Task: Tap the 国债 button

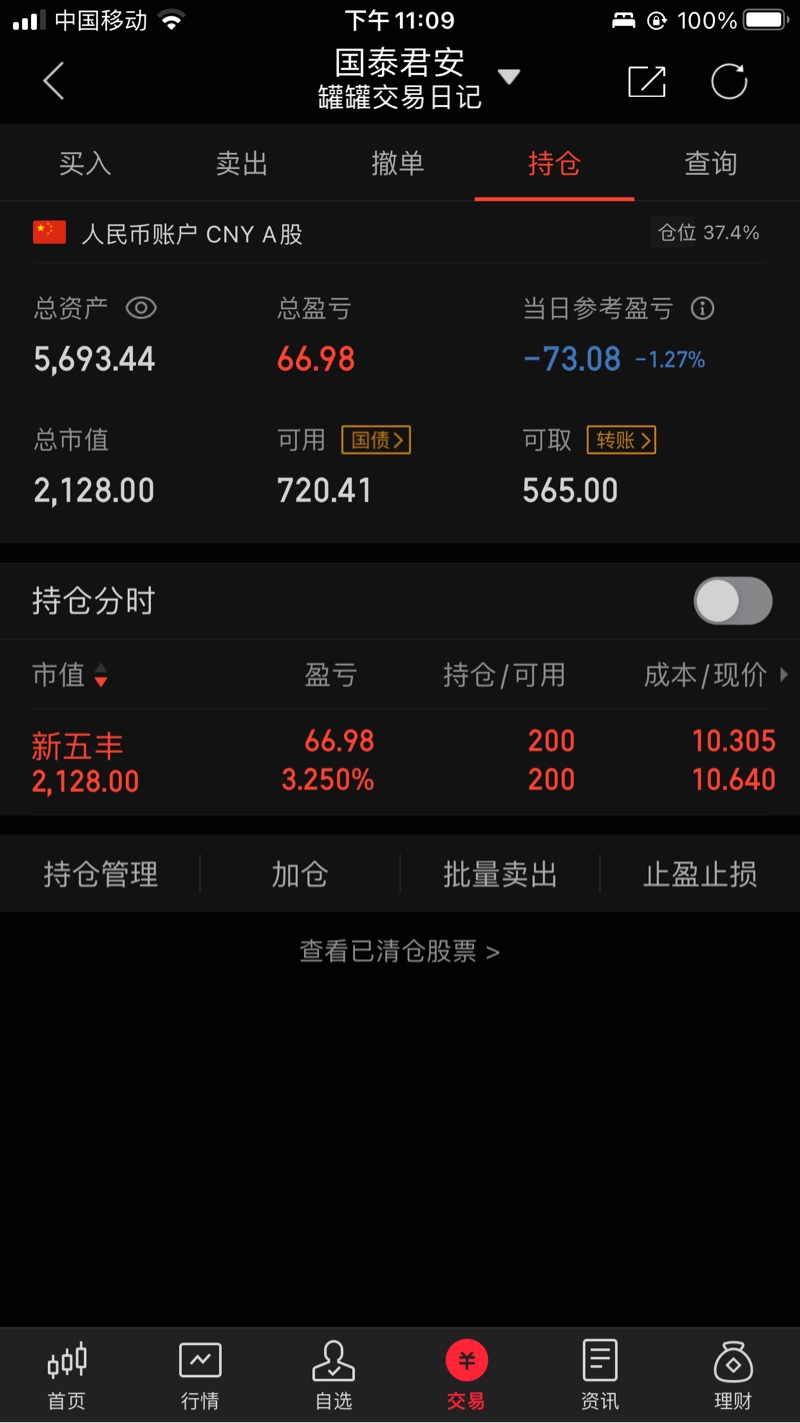Action: (376, 440)
